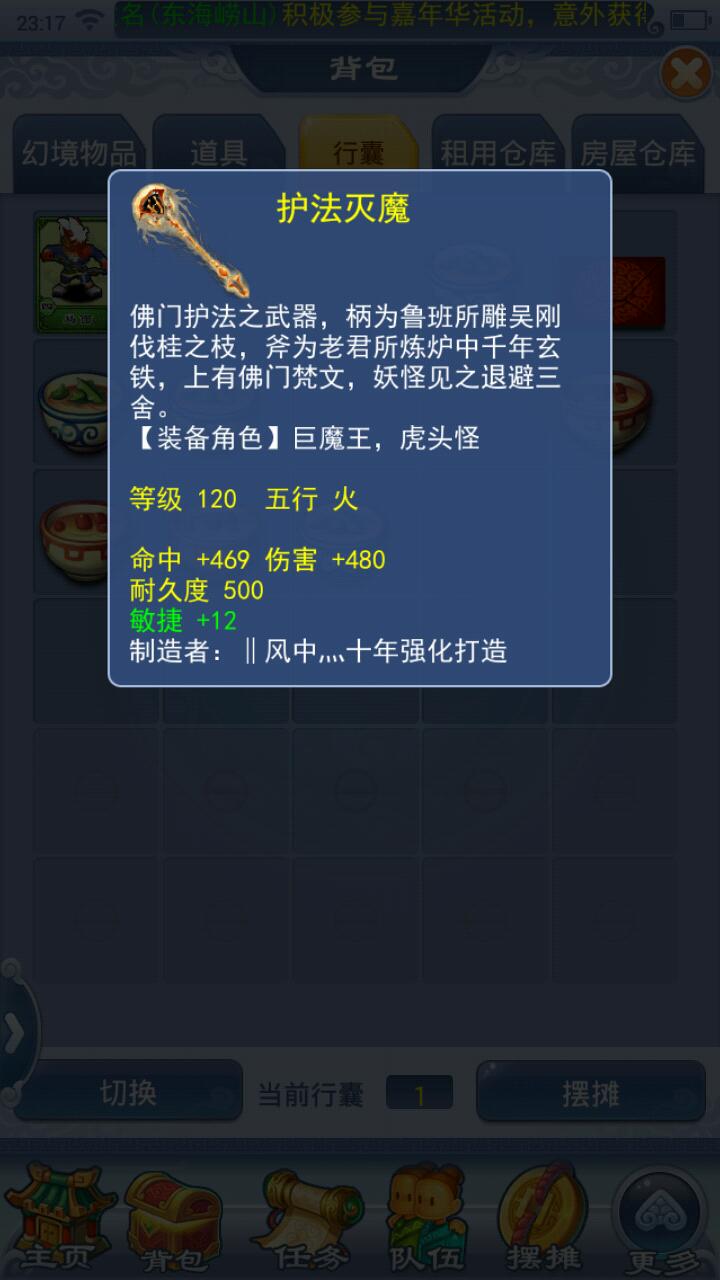The width and height of the screenshot is (720, 1280).
Task: Switch to the 幻境物品 tab
Action: 78,153
